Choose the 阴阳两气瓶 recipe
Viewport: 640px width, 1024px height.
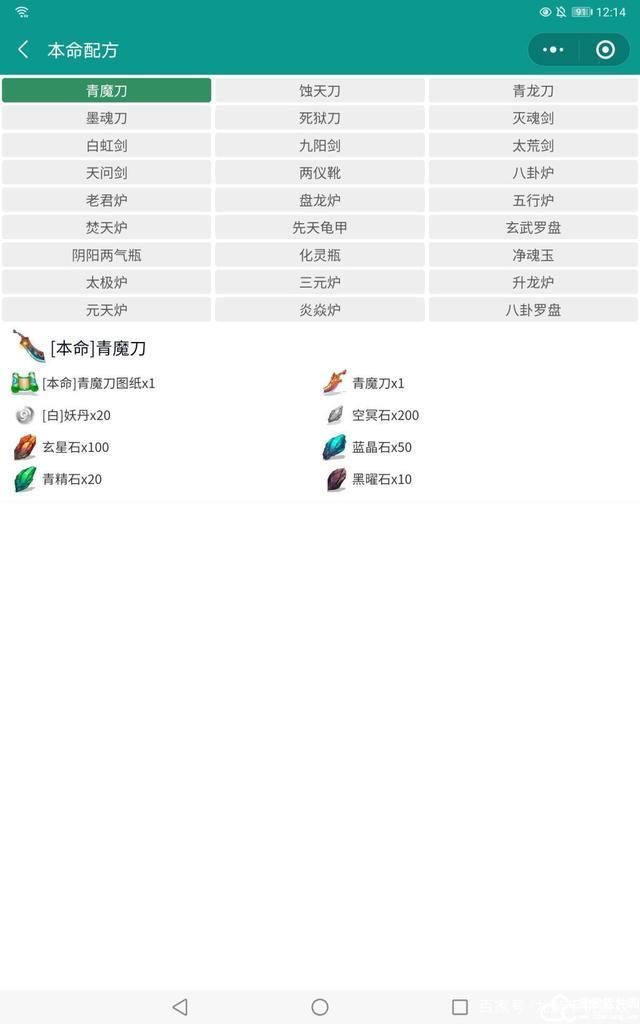[106, 255]
